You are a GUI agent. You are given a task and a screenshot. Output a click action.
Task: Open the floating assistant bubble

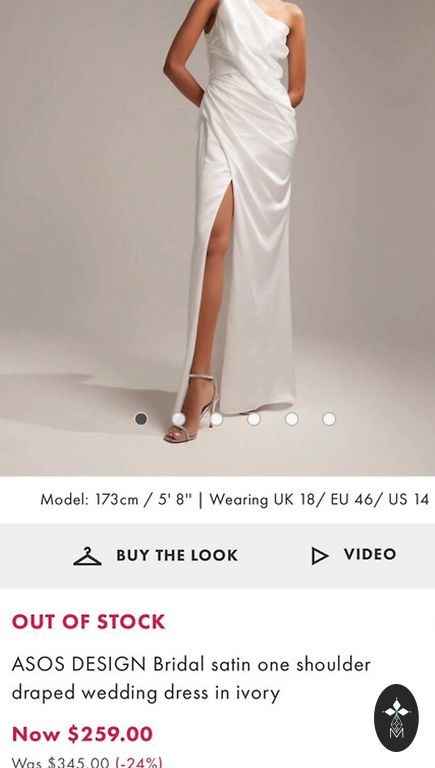[396, 718]
